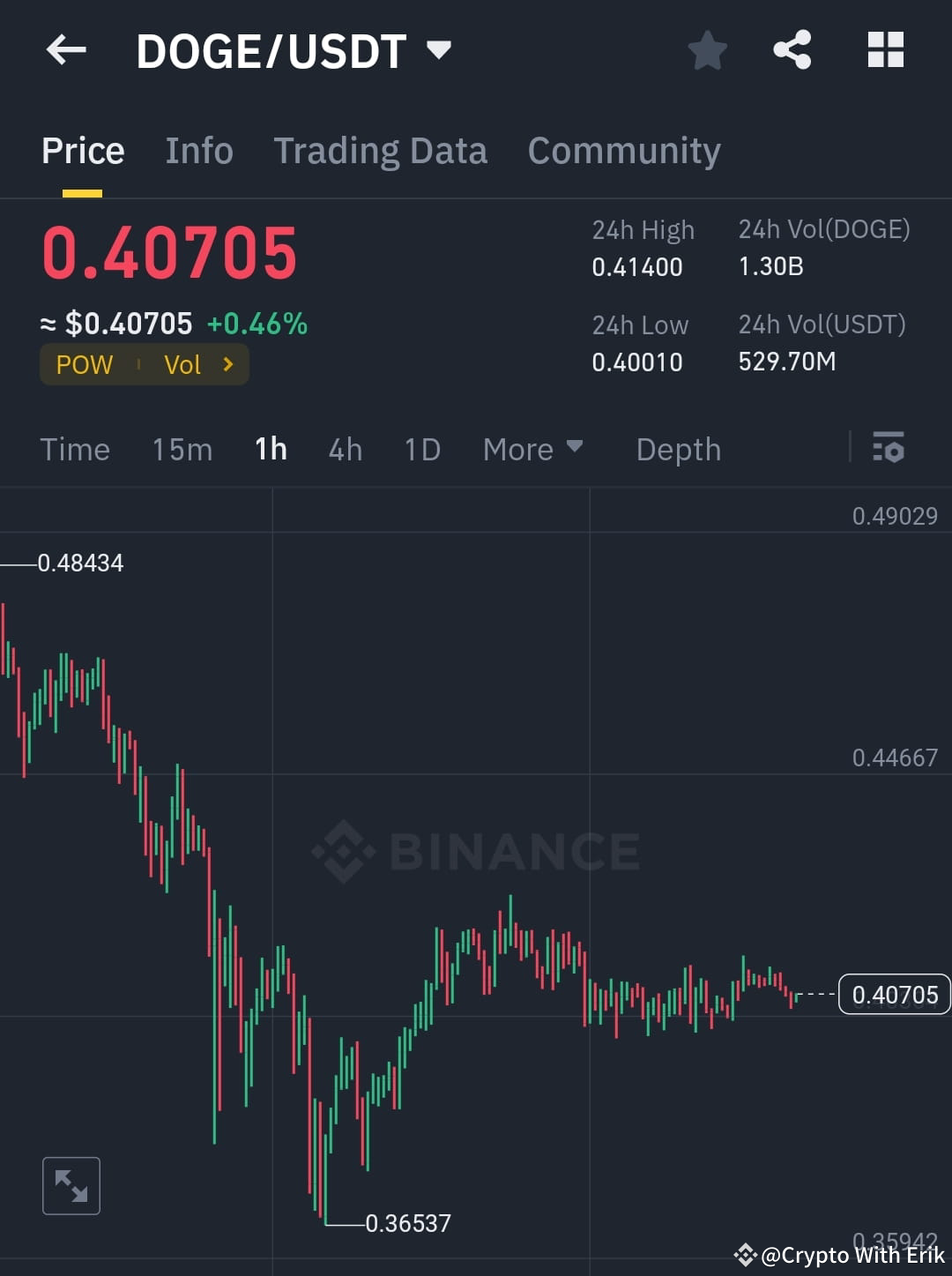Tap the current price label 0.40705 on chart

click(x=895, y=995)
